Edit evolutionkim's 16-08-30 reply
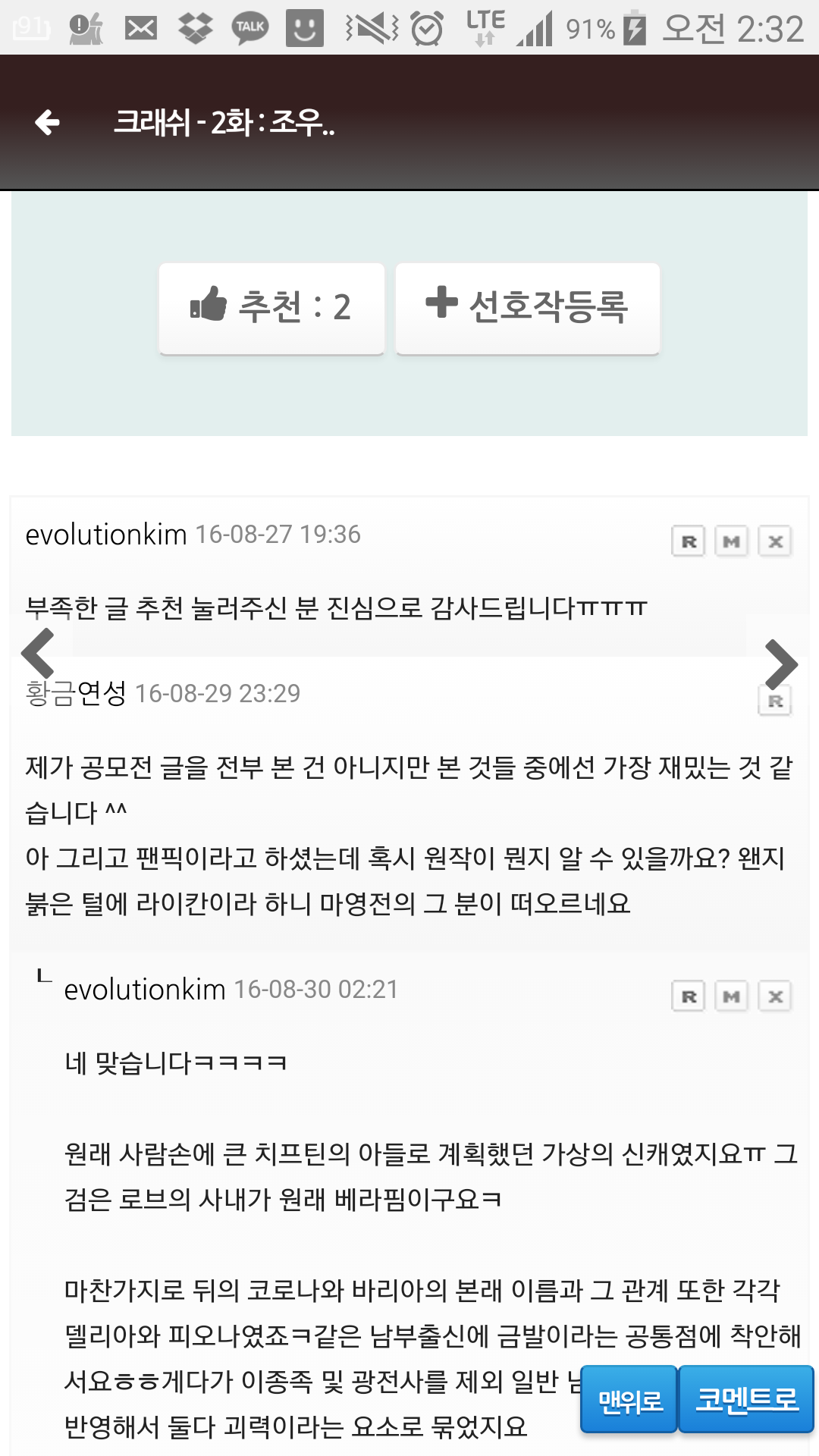The width and height of the screenshot is (819, 1456). click(x=731, y=996)
